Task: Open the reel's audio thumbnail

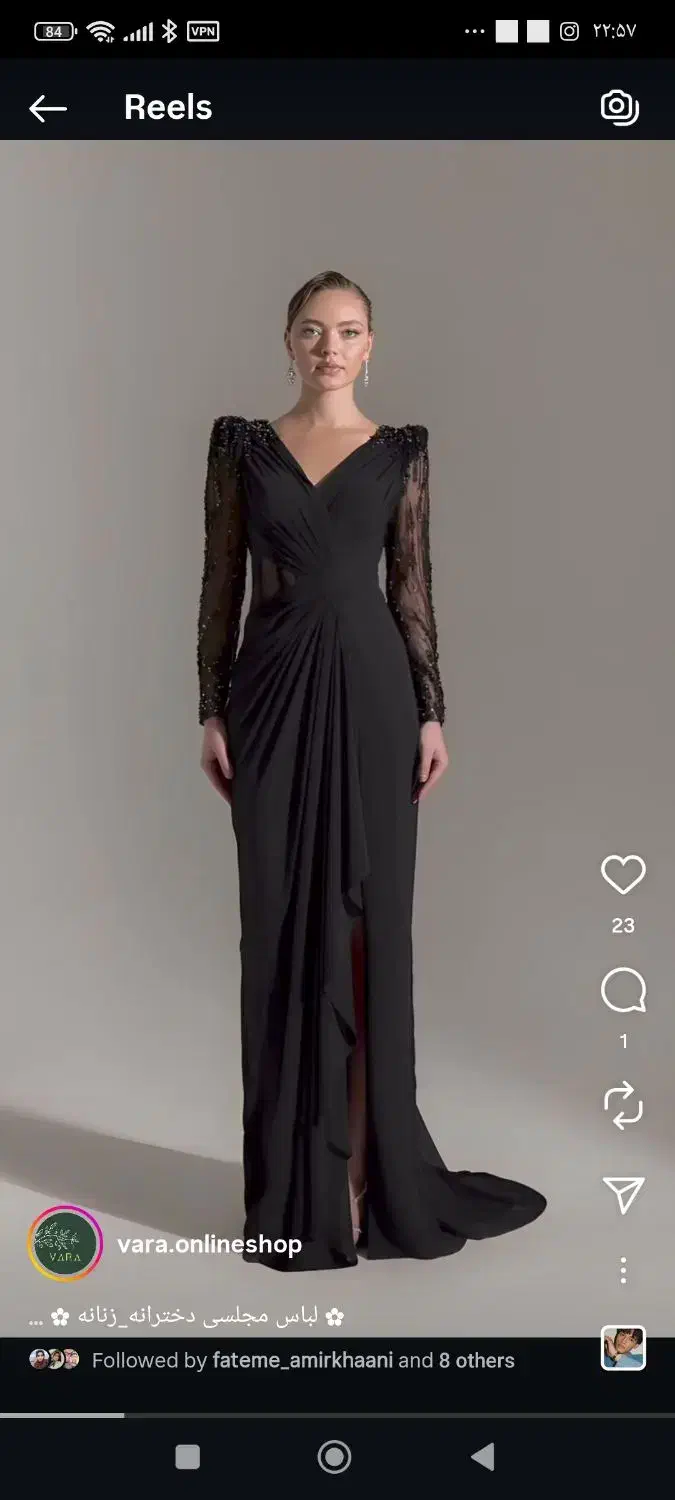Action: click(x=622, y=1348)
